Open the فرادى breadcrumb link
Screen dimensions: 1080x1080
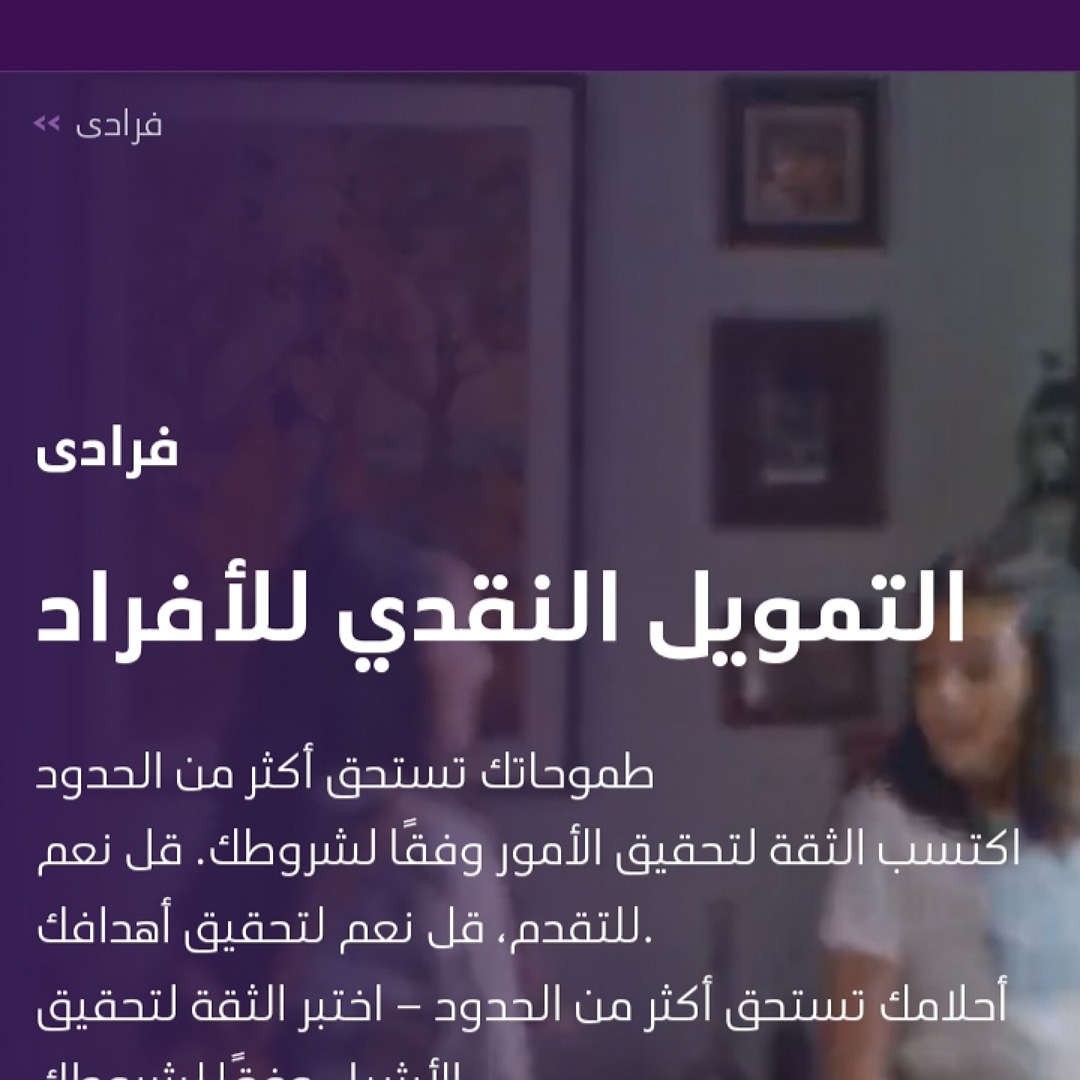118,126
